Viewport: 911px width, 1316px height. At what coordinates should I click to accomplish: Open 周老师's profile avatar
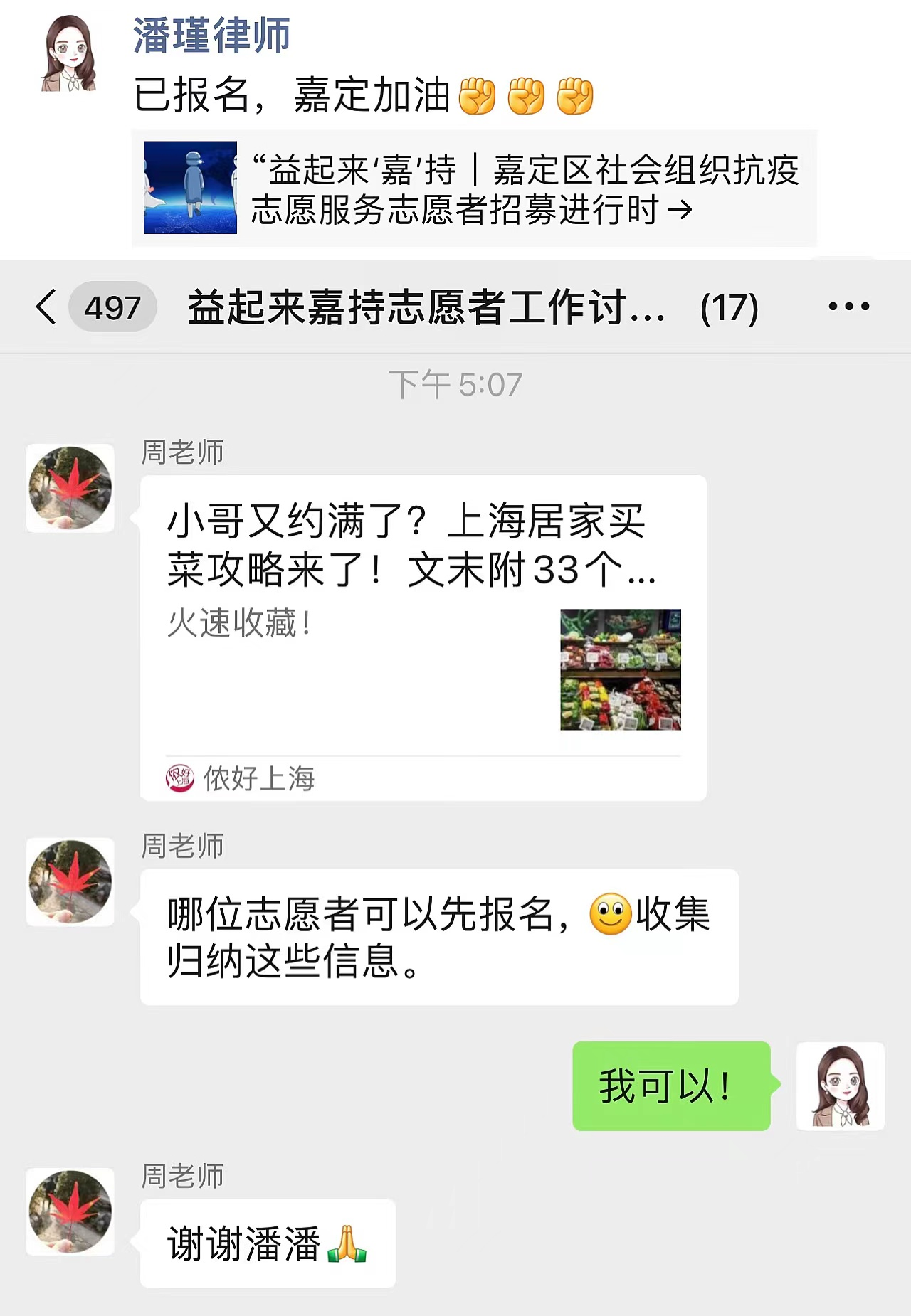(x=69, y=488)
